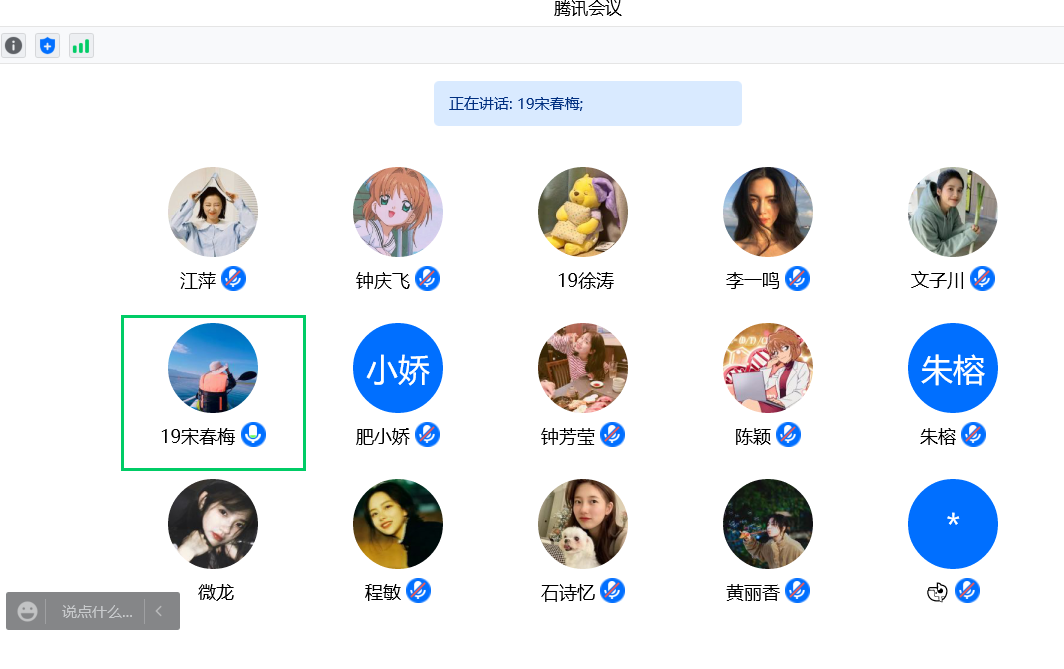Viewport: 1064px width, 669px height.
Task: Open 19徐涛's participant tile
Action: tap(583, 212)
